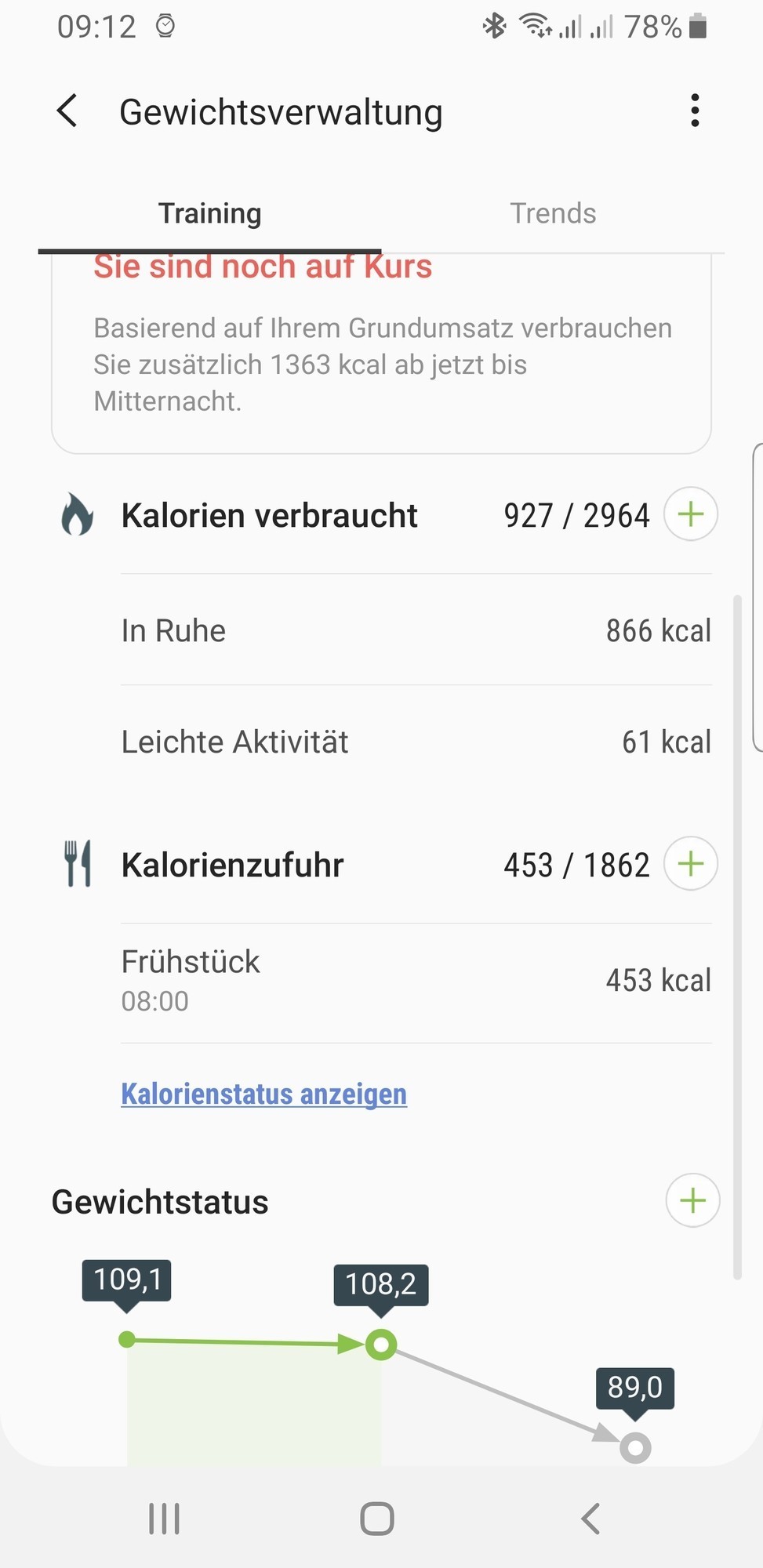Select the Training tab
The image size is (763, 1568).
pyautogui.click(x=209, y=213)
